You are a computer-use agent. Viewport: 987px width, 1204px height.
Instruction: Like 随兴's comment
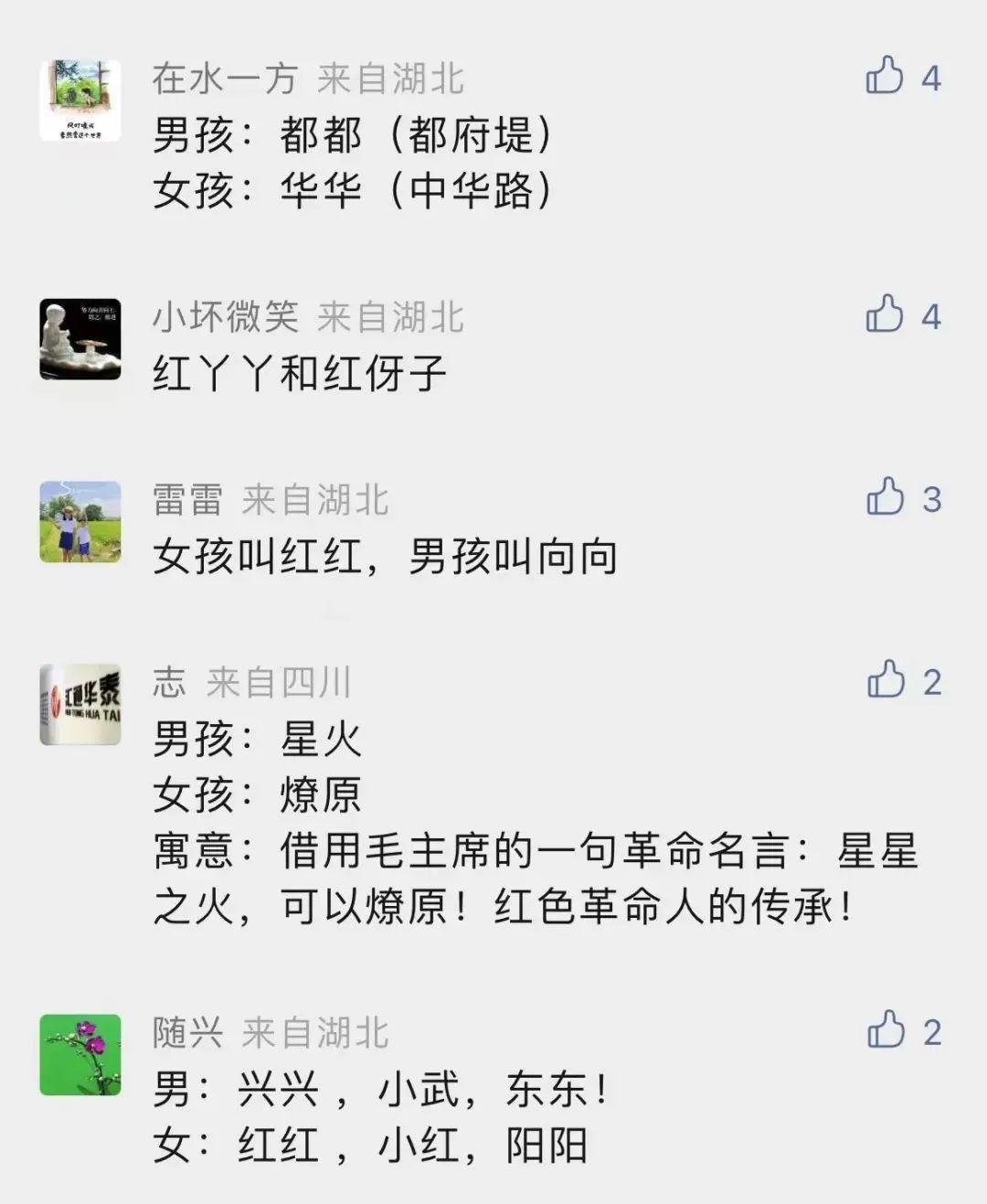pos(885,1030)
